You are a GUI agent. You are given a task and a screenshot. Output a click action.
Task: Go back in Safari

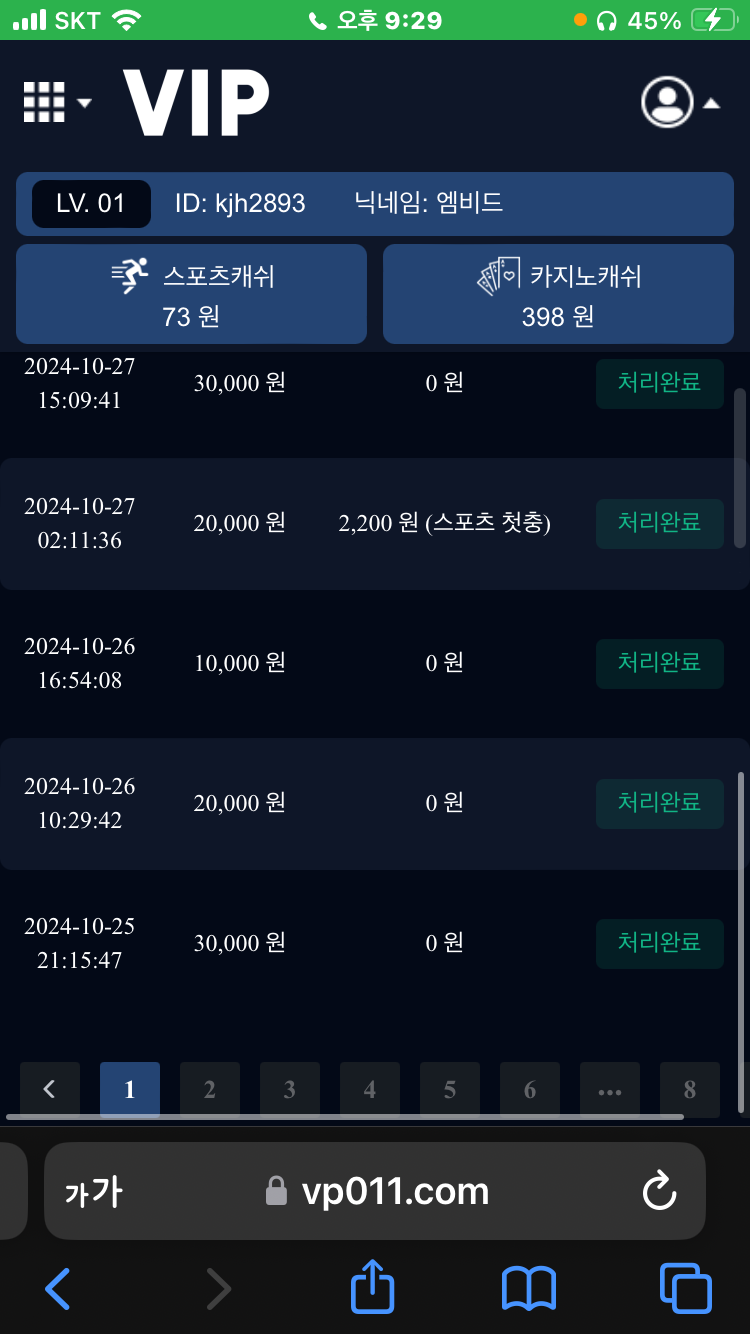pos(58,1288)
